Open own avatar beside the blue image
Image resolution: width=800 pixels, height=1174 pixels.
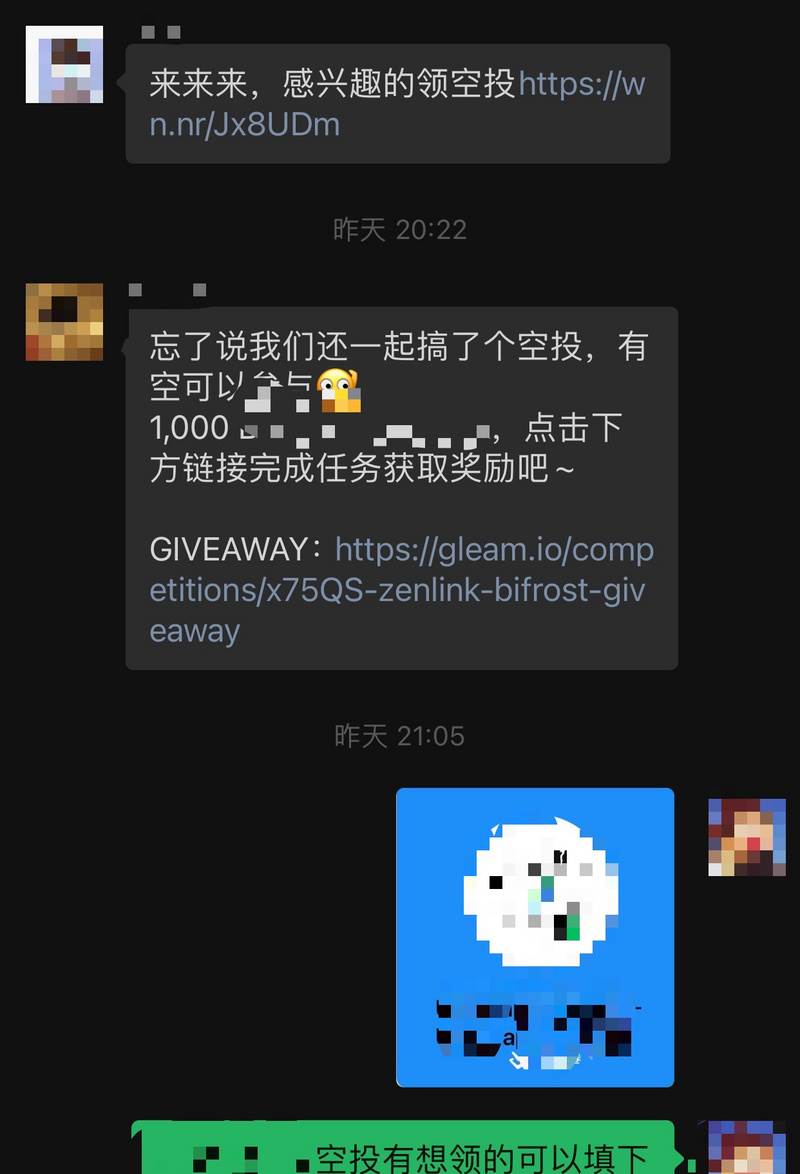point(747,838)
